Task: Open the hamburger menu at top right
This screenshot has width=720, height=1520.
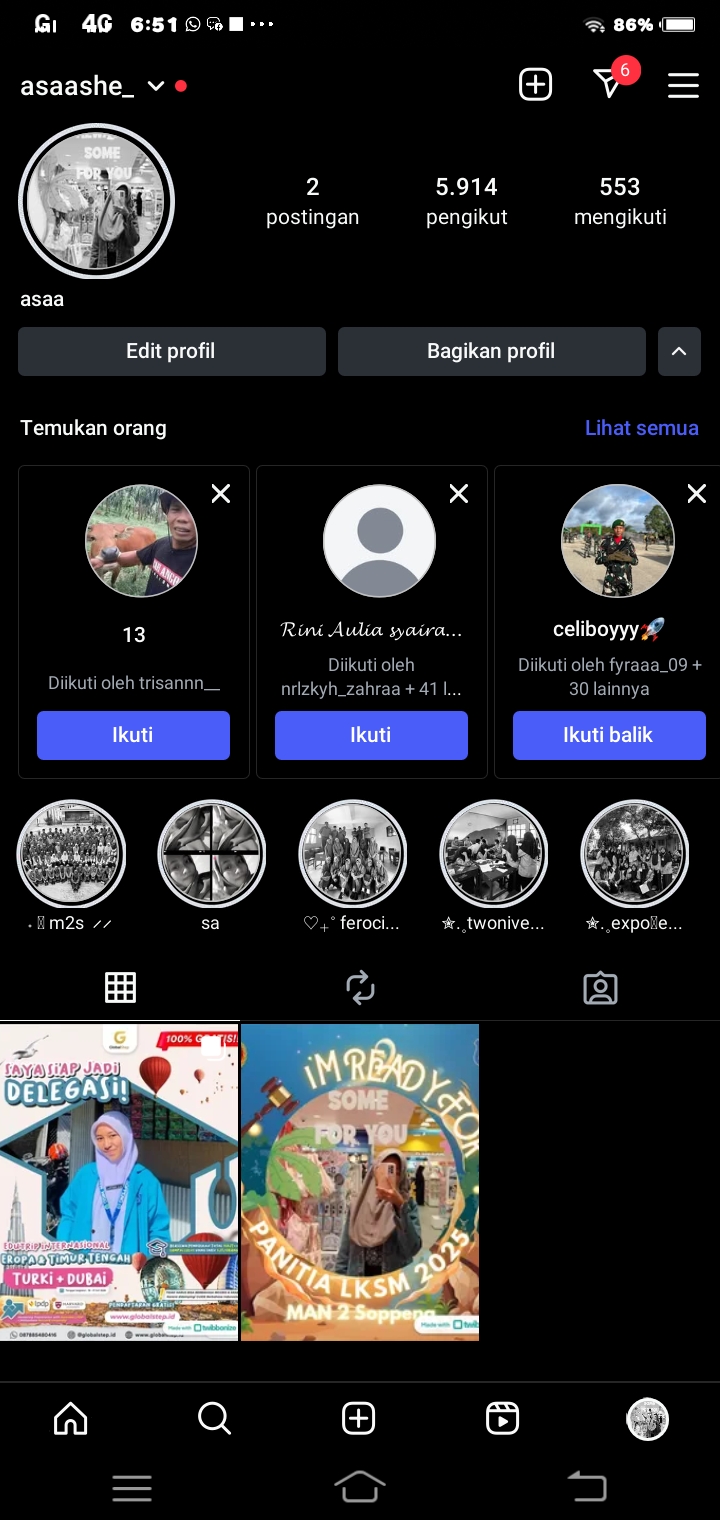Action: [683, 86]
